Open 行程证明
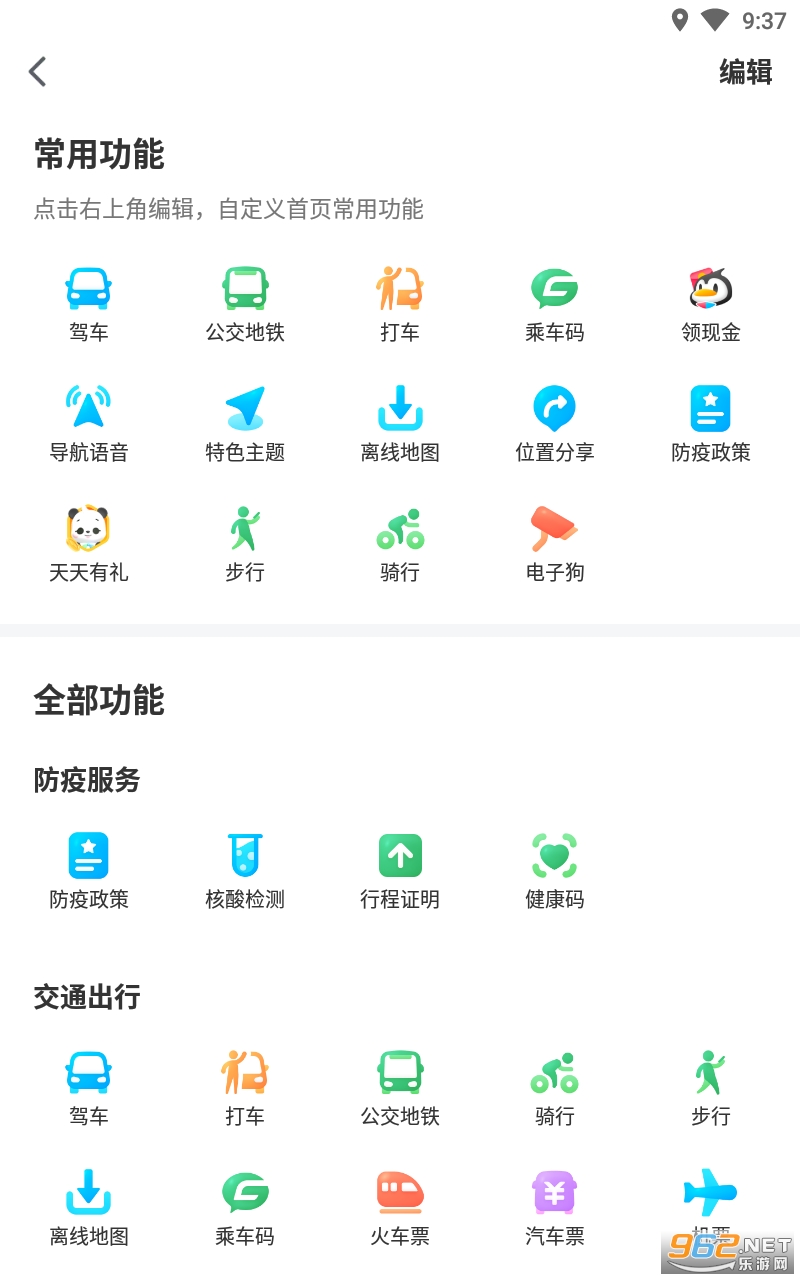 pyautogui.click(x=400, y=872)
